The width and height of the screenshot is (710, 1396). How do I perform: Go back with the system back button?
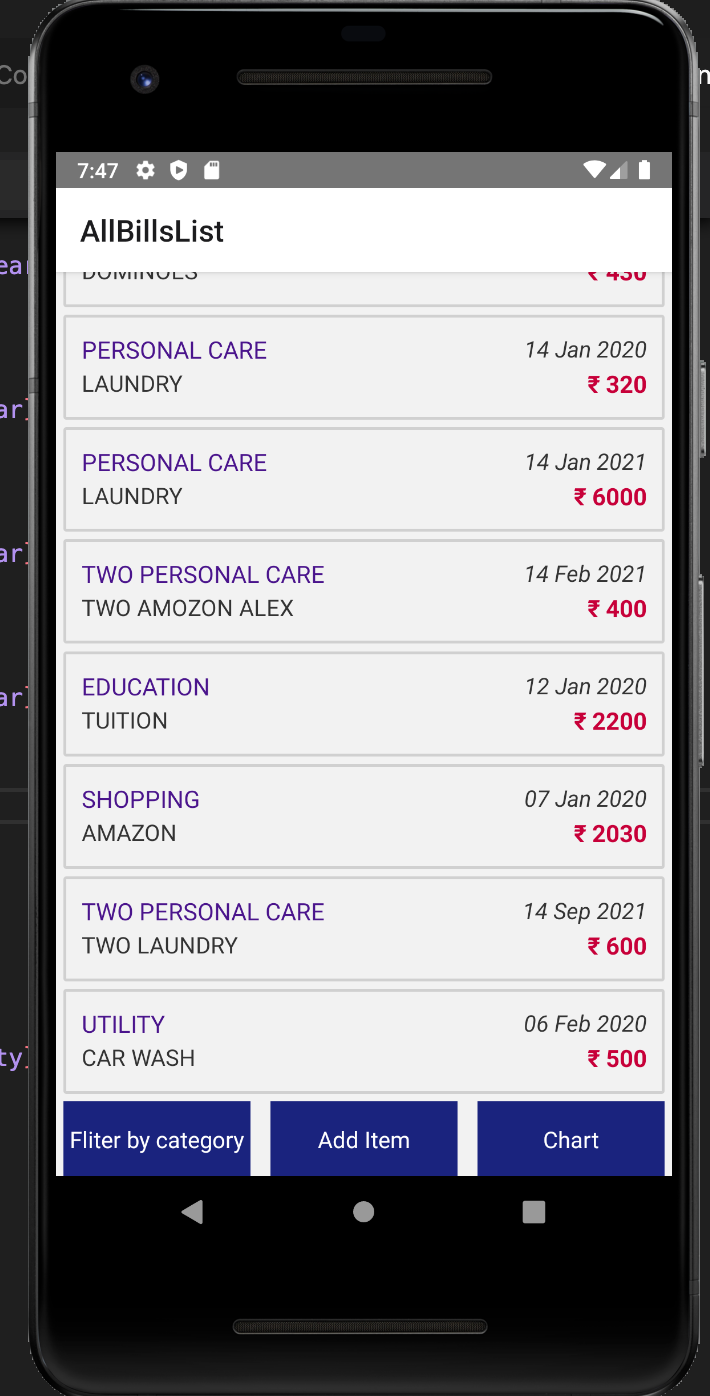coord(192,1212)
